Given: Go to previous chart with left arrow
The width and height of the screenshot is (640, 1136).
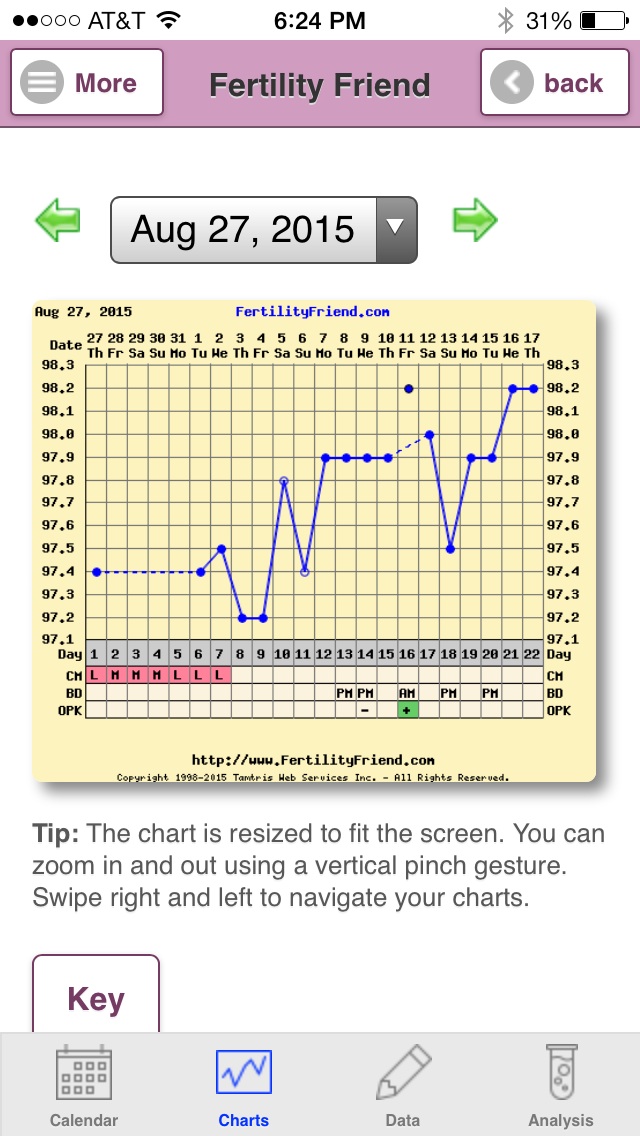Looking at the screenshot, I should tap(58, 219).
